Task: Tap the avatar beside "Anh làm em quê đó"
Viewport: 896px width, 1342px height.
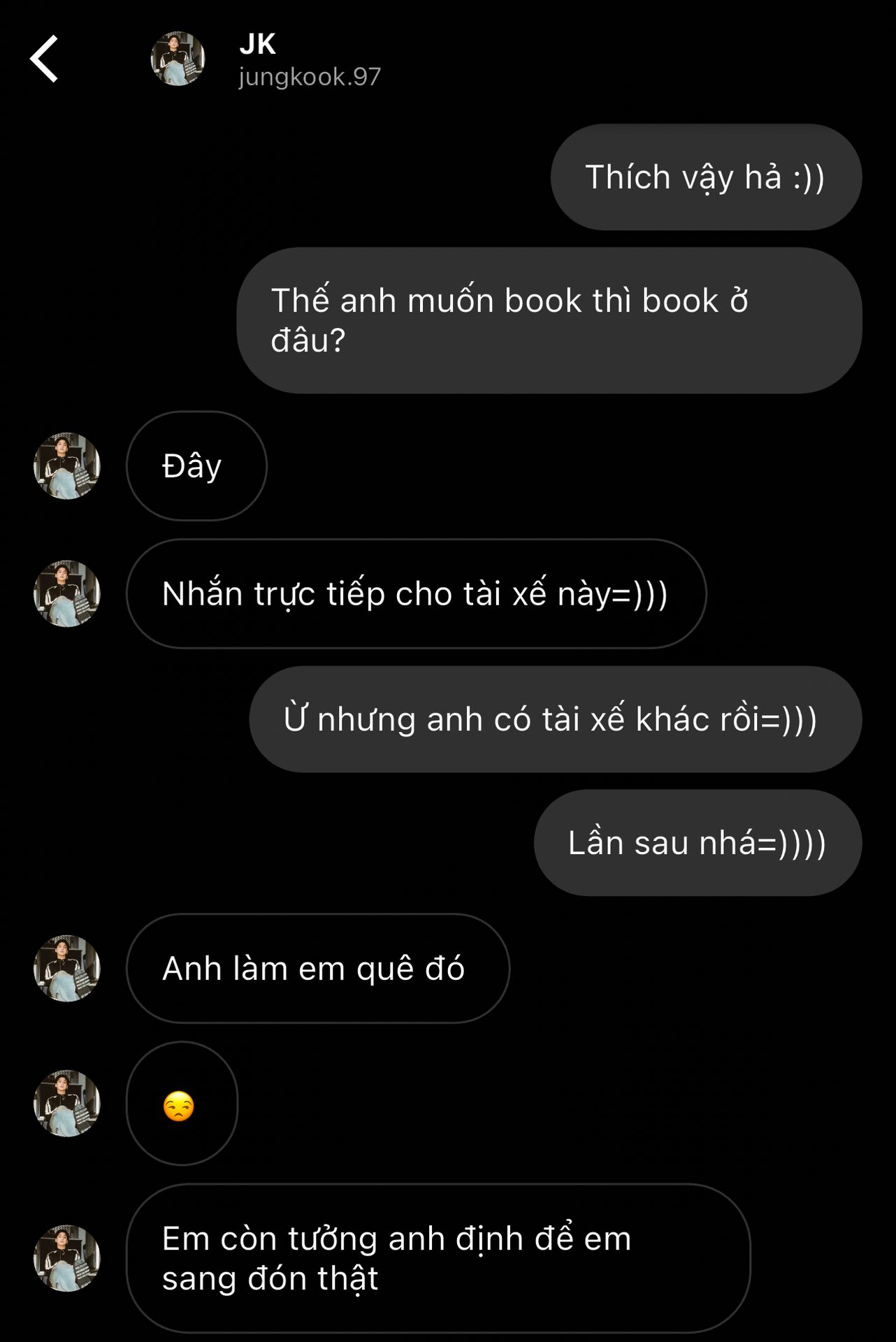Action: tap(67, 969)
